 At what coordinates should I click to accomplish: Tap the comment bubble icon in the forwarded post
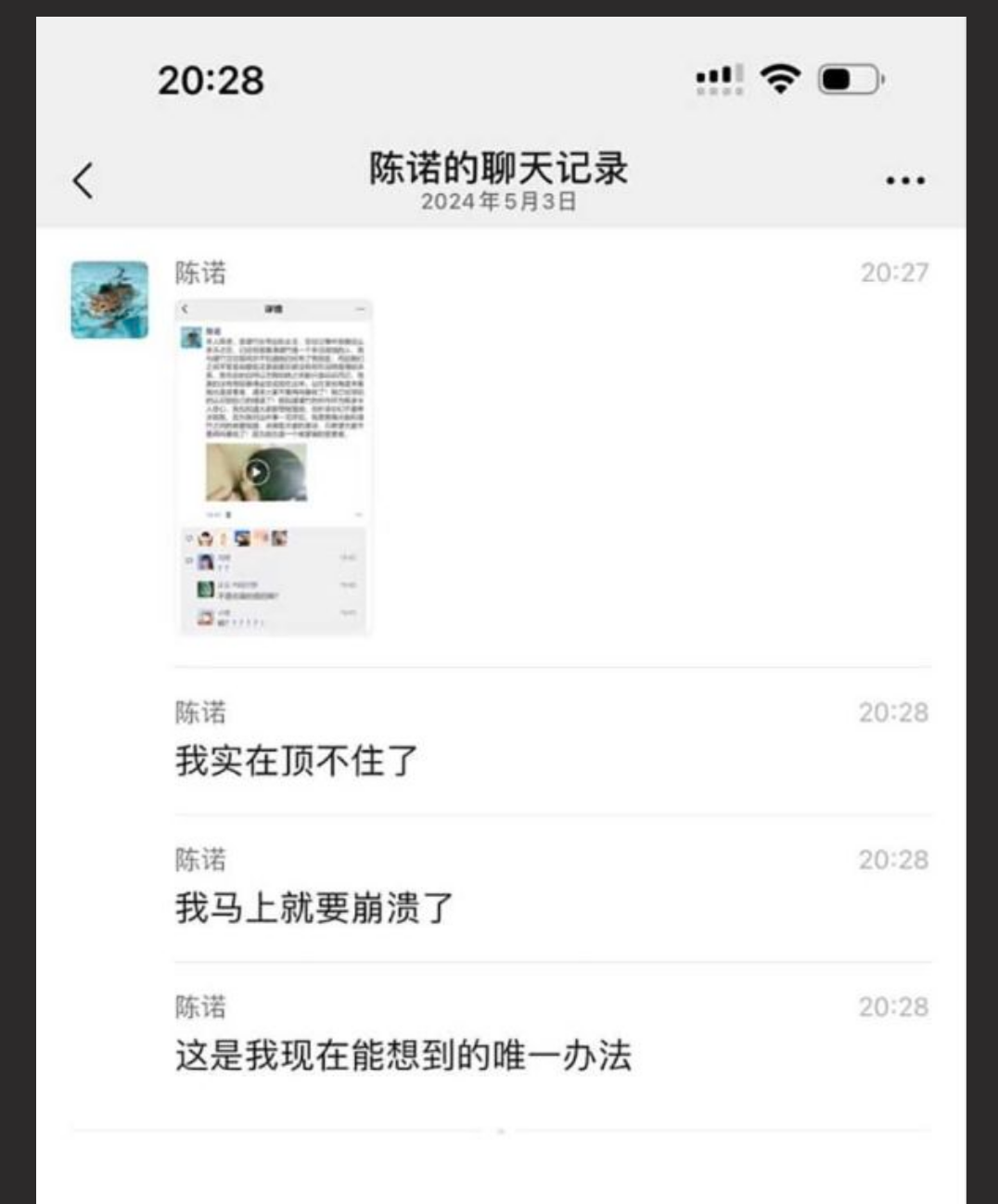189,559
